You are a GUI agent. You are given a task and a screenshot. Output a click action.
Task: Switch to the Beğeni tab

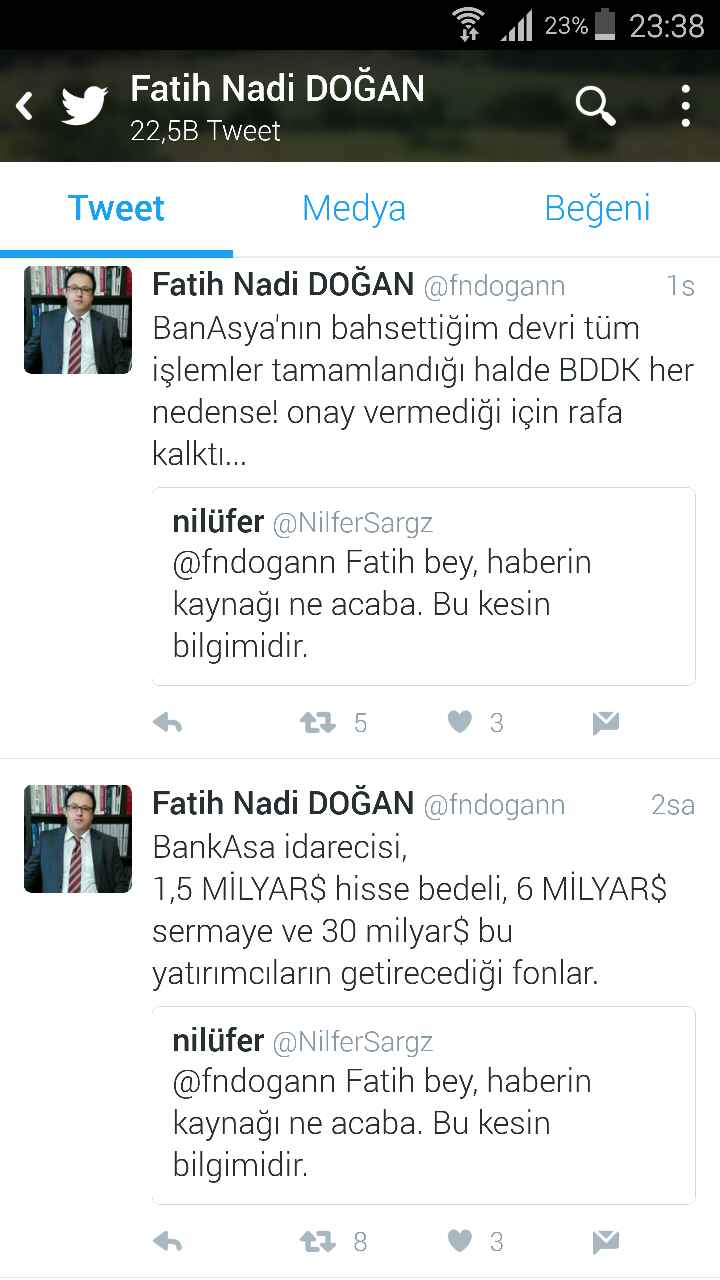tap(597, 209)
